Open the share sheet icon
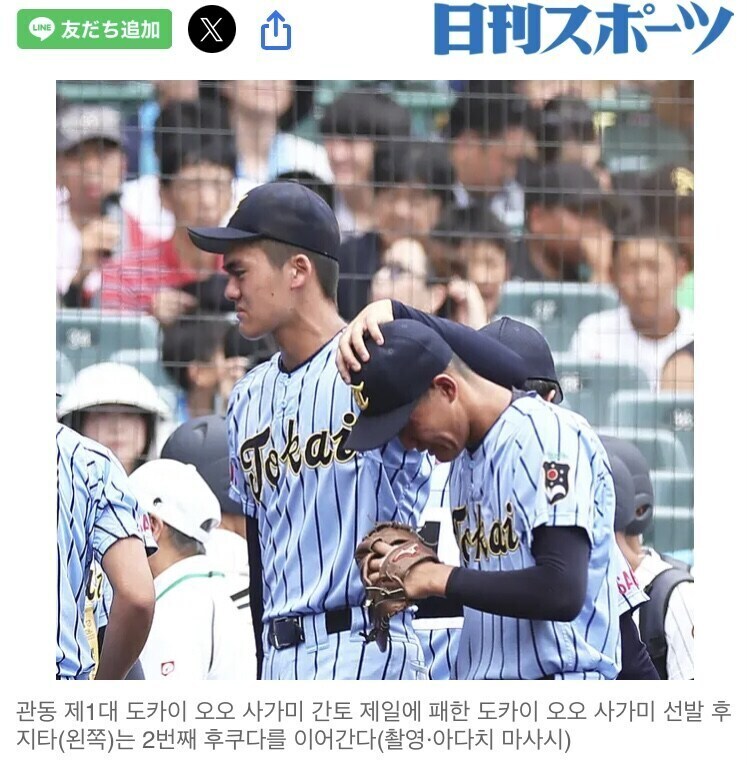The image size is (749, 765). point(276,30)
